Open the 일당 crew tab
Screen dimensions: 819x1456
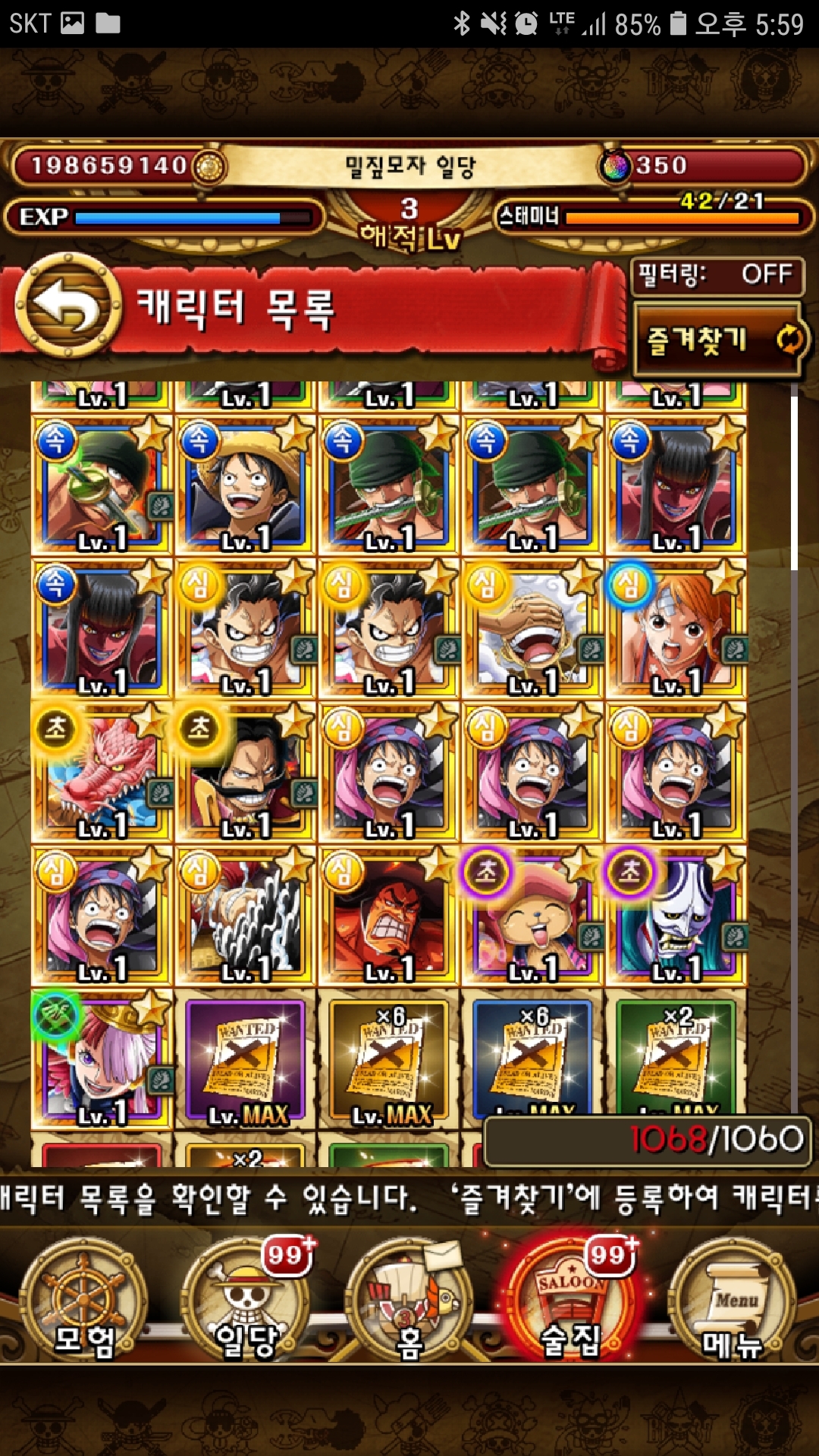coord(246,1301)
